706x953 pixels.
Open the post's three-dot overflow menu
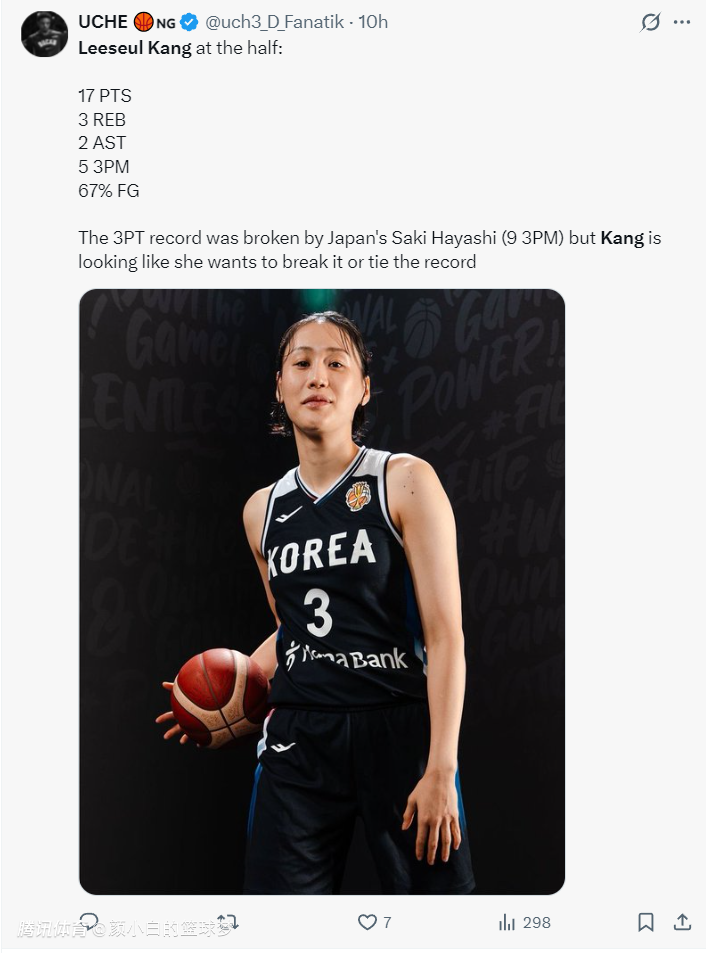coord(682,22)
